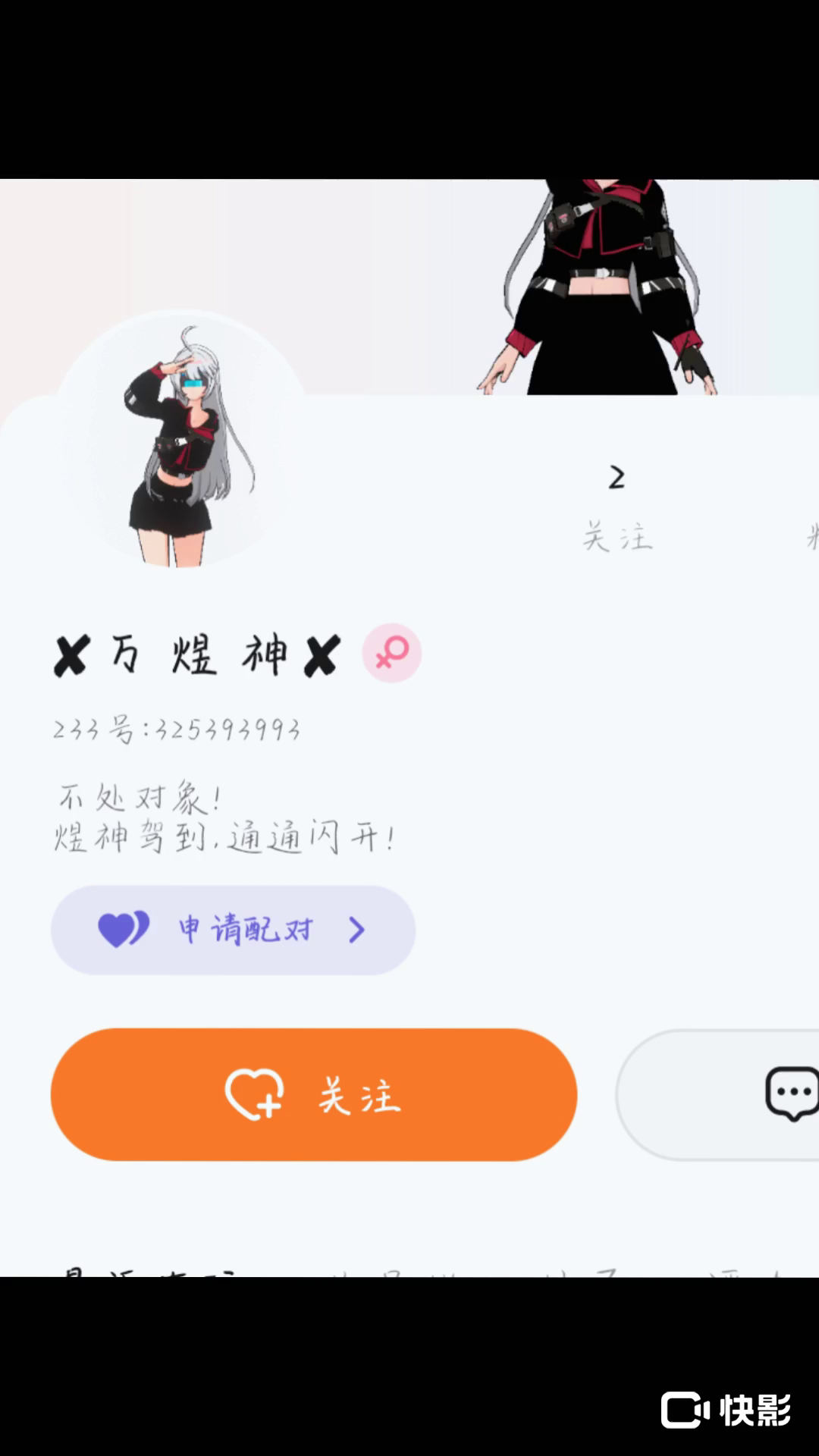Follow this user with the orange 关注 button

(313, 1094)
